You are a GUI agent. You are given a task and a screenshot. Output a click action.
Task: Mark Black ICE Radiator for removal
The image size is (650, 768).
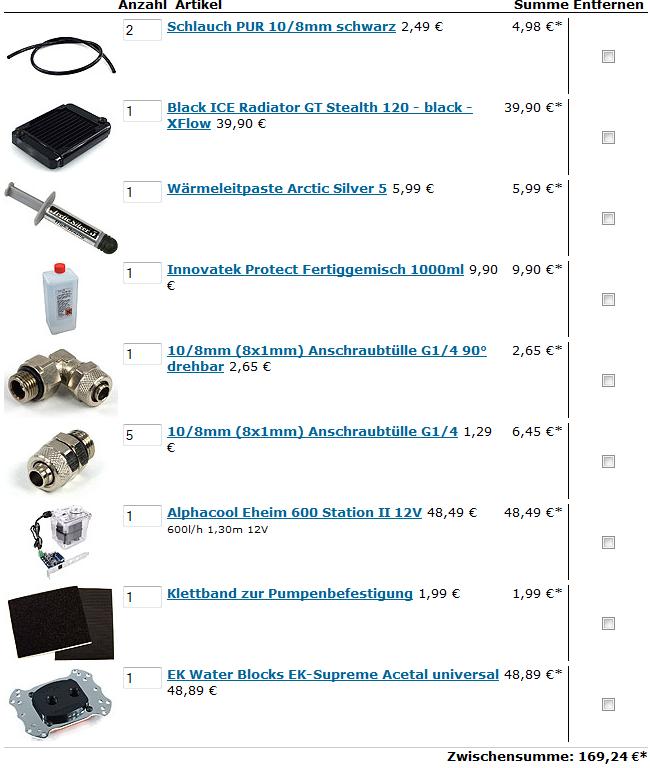pyautogui.click(x=608, y=138)
